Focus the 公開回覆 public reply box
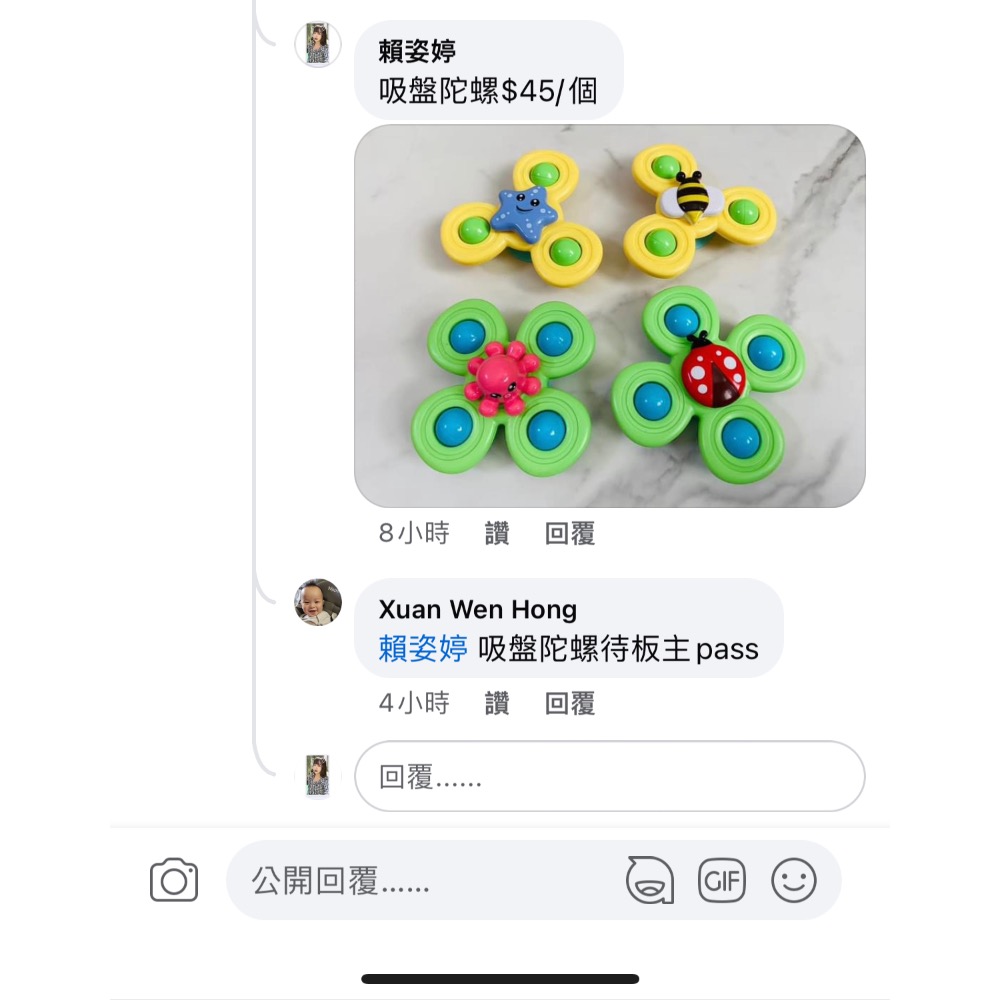 [420, 881]
